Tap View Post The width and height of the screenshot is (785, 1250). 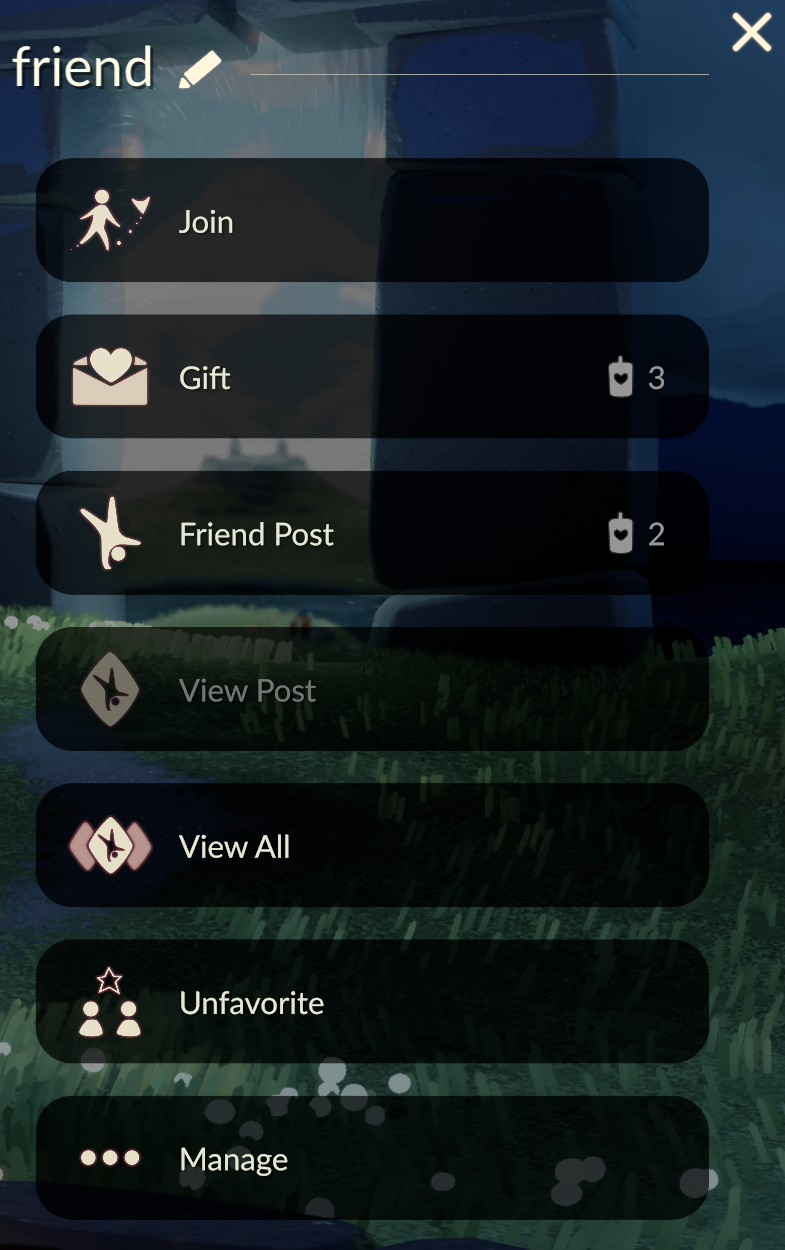372,690
